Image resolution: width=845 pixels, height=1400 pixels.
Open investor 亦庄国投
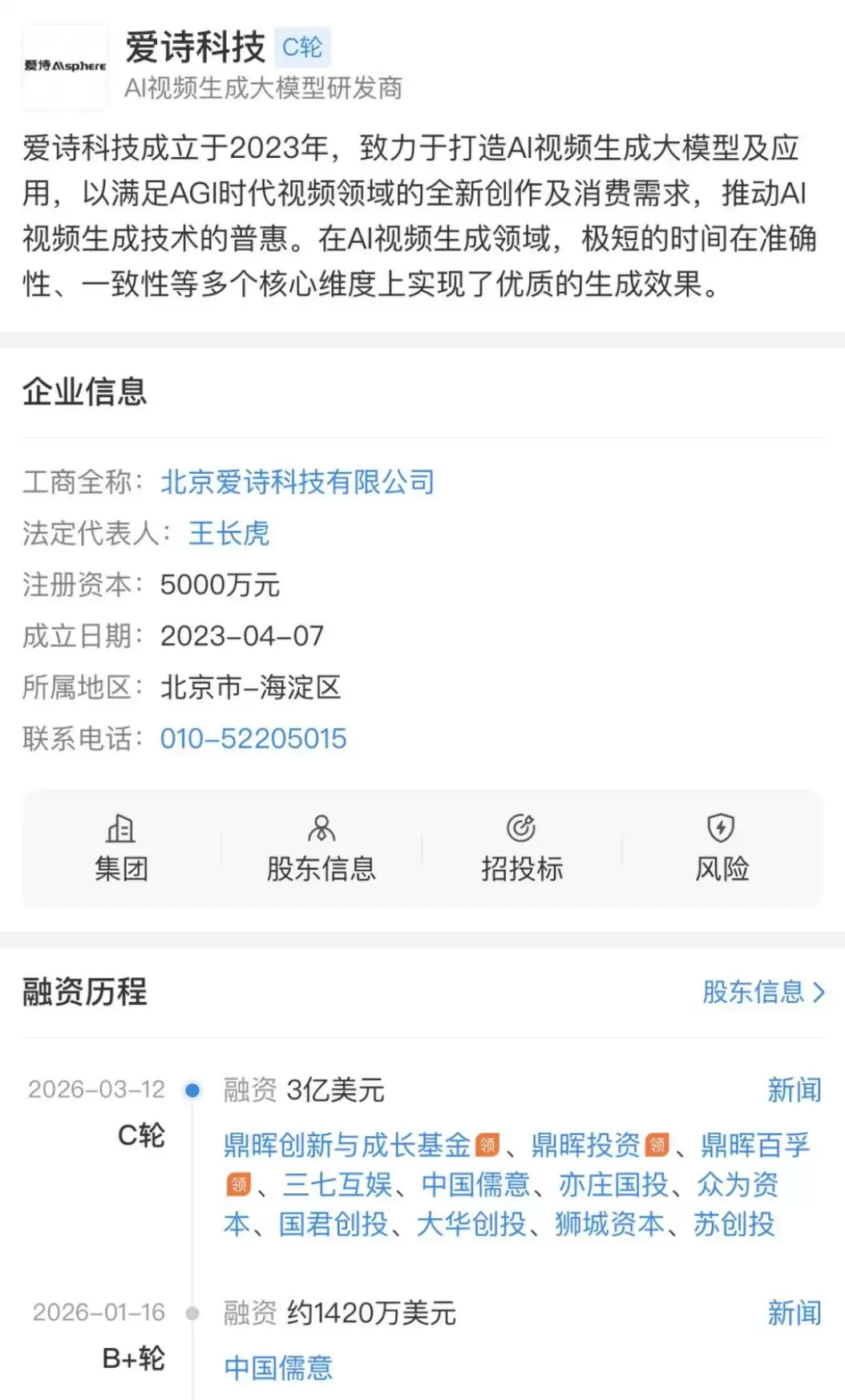pos(613,1184)
